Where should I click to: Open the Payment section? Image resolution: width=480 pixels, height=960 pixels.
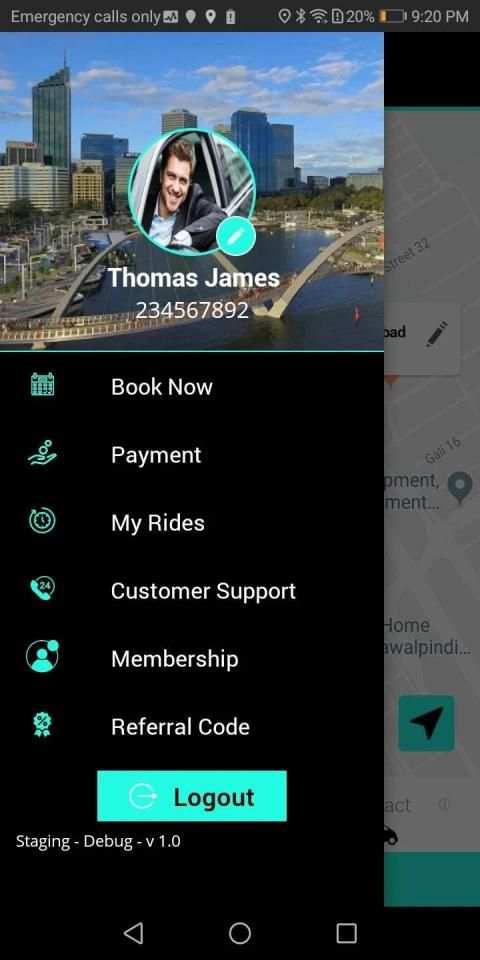pyautogui.click(x=192, y=454)
